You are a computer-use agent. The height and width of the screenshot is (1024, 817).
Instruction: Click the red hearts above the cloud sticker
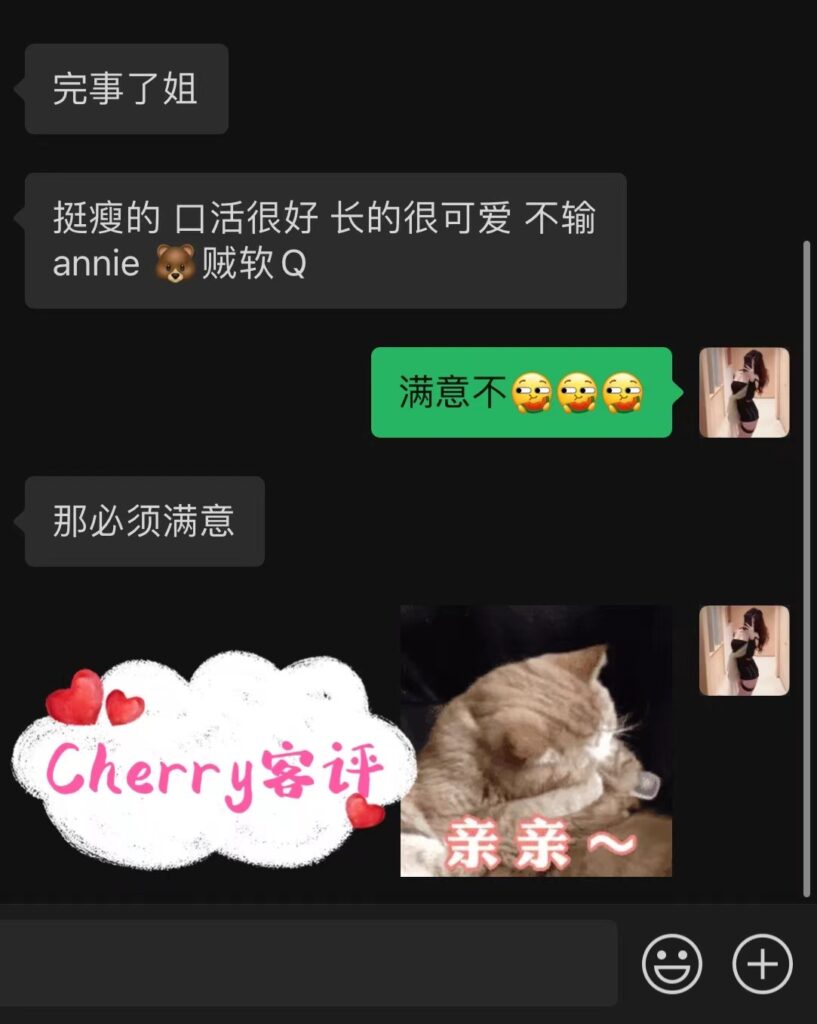(95, 700)
